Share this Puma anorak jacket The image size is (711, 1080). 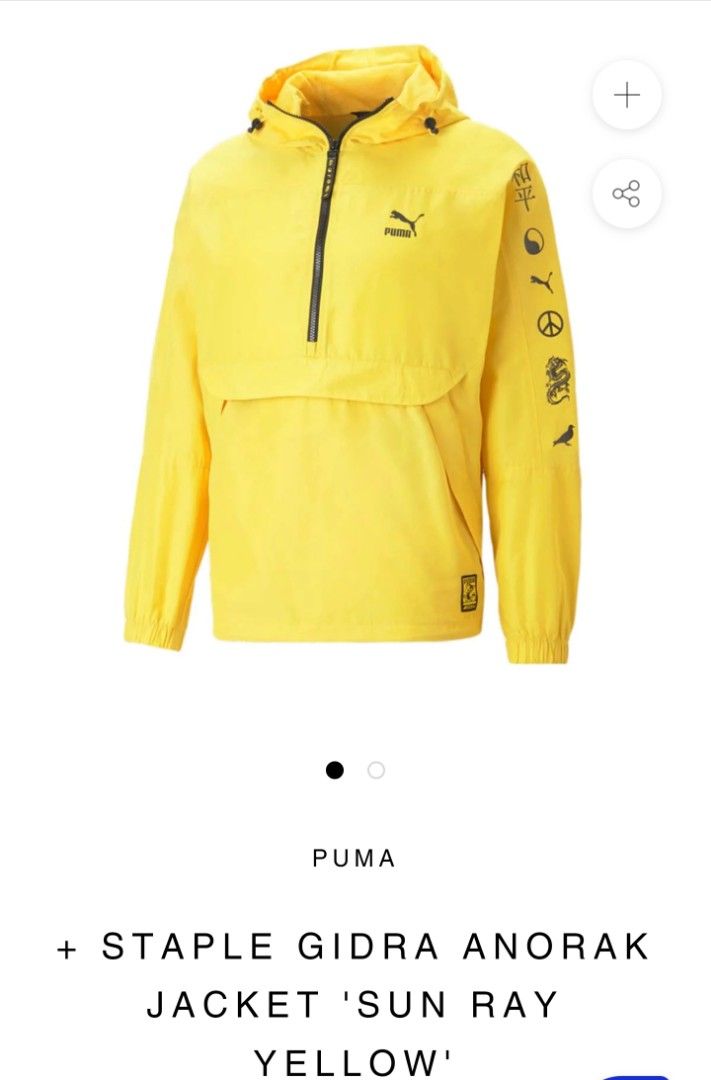click(x=626, y=194)
